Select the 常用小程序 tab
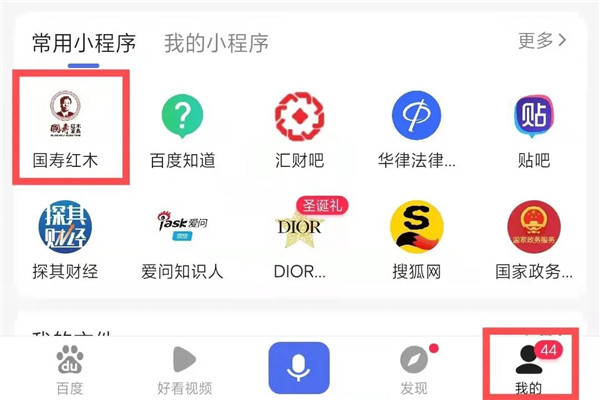 point(84,43)
